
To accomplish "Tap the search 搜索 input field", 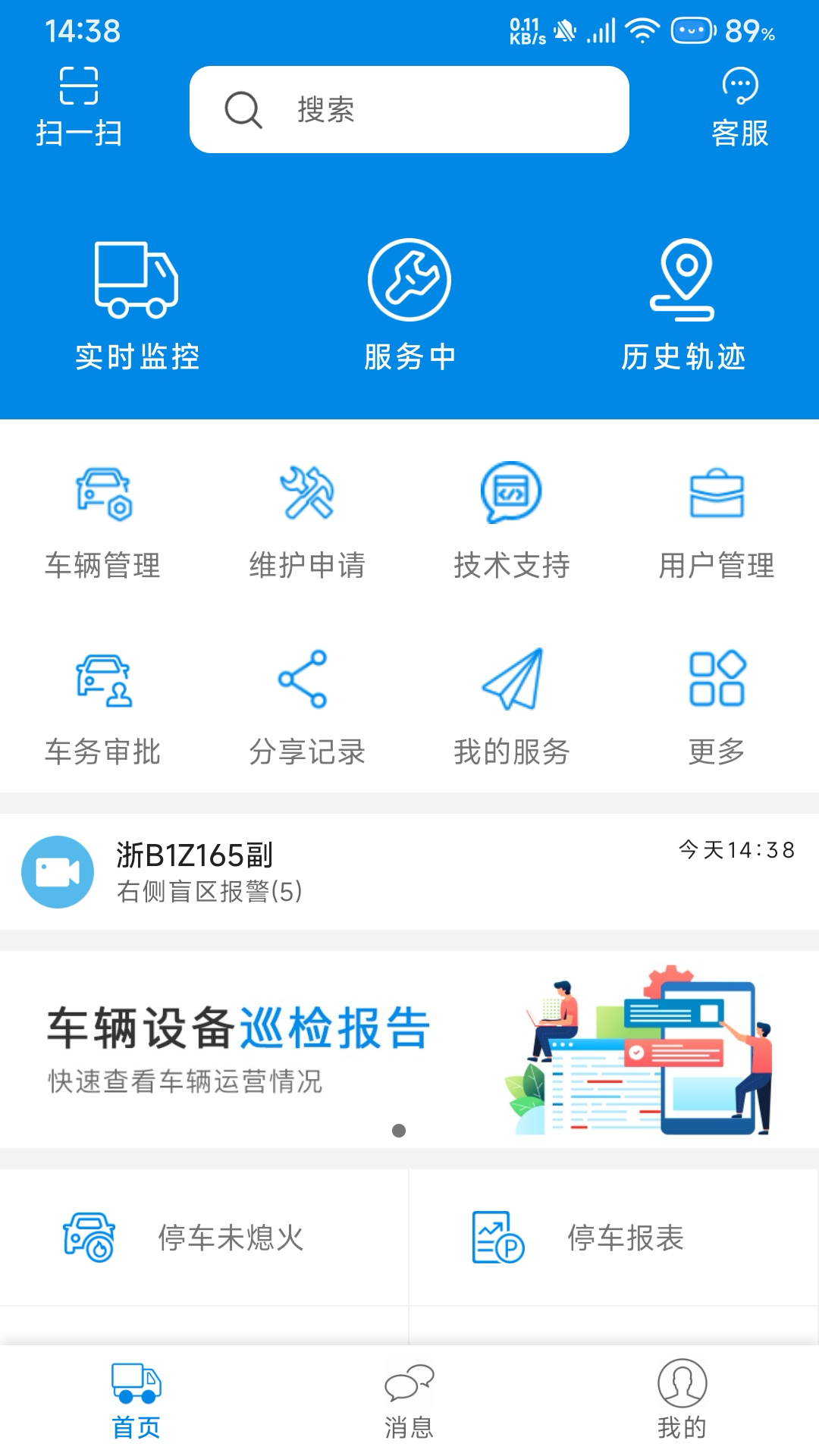I will coord(409,109).
